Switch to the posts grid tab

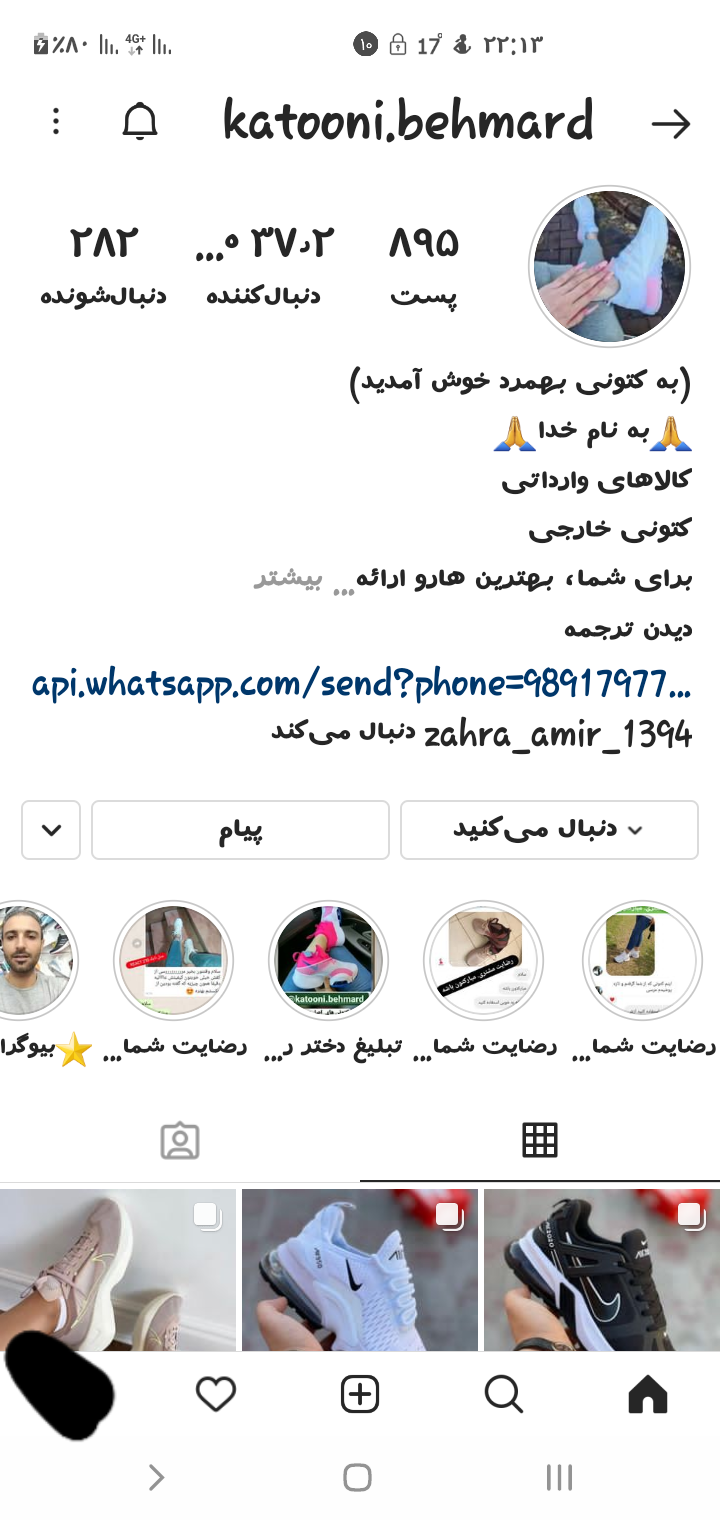[x=540, y=1140]
